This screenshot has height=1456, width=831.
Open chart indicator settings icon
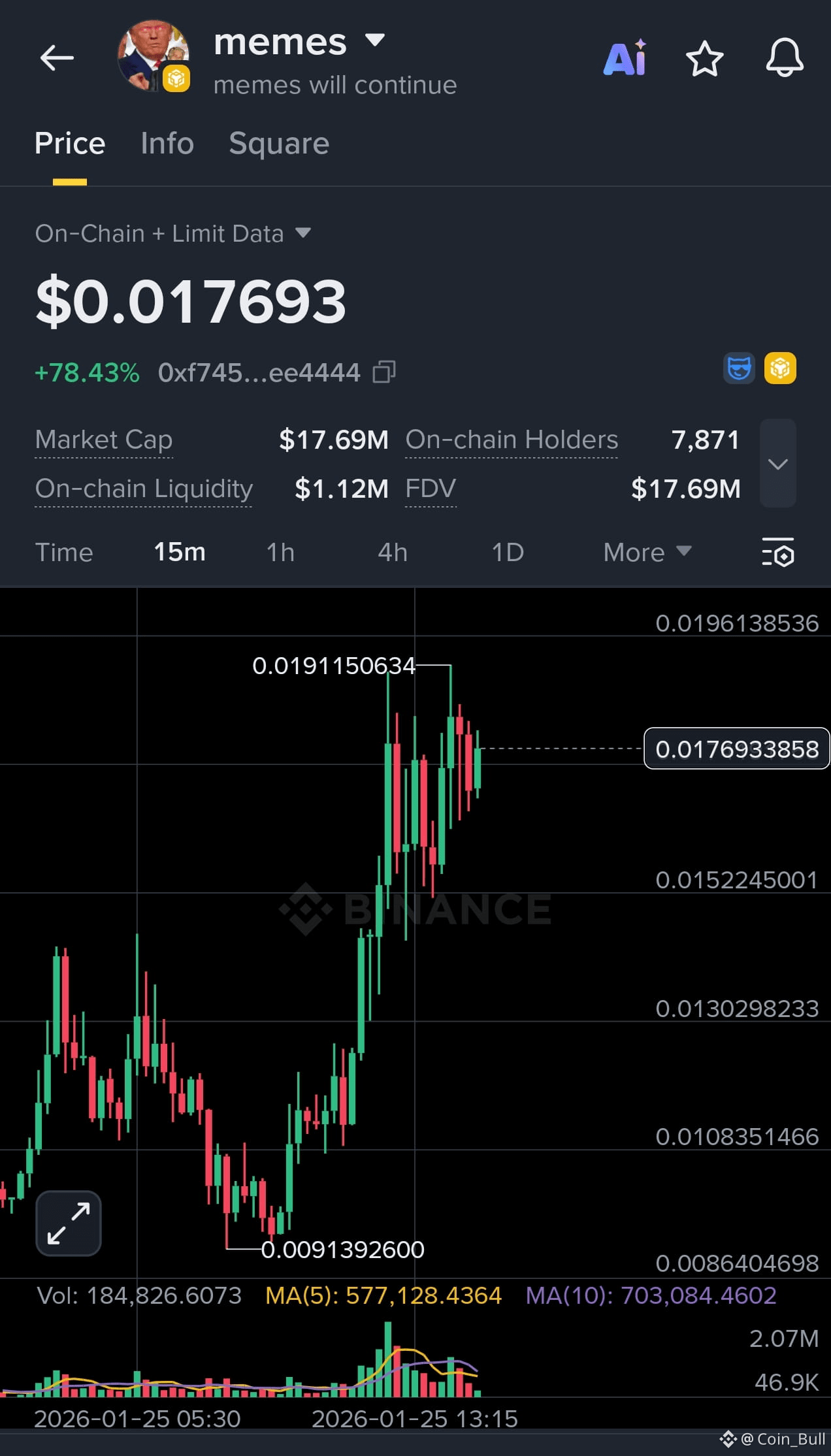click(778, 553)
